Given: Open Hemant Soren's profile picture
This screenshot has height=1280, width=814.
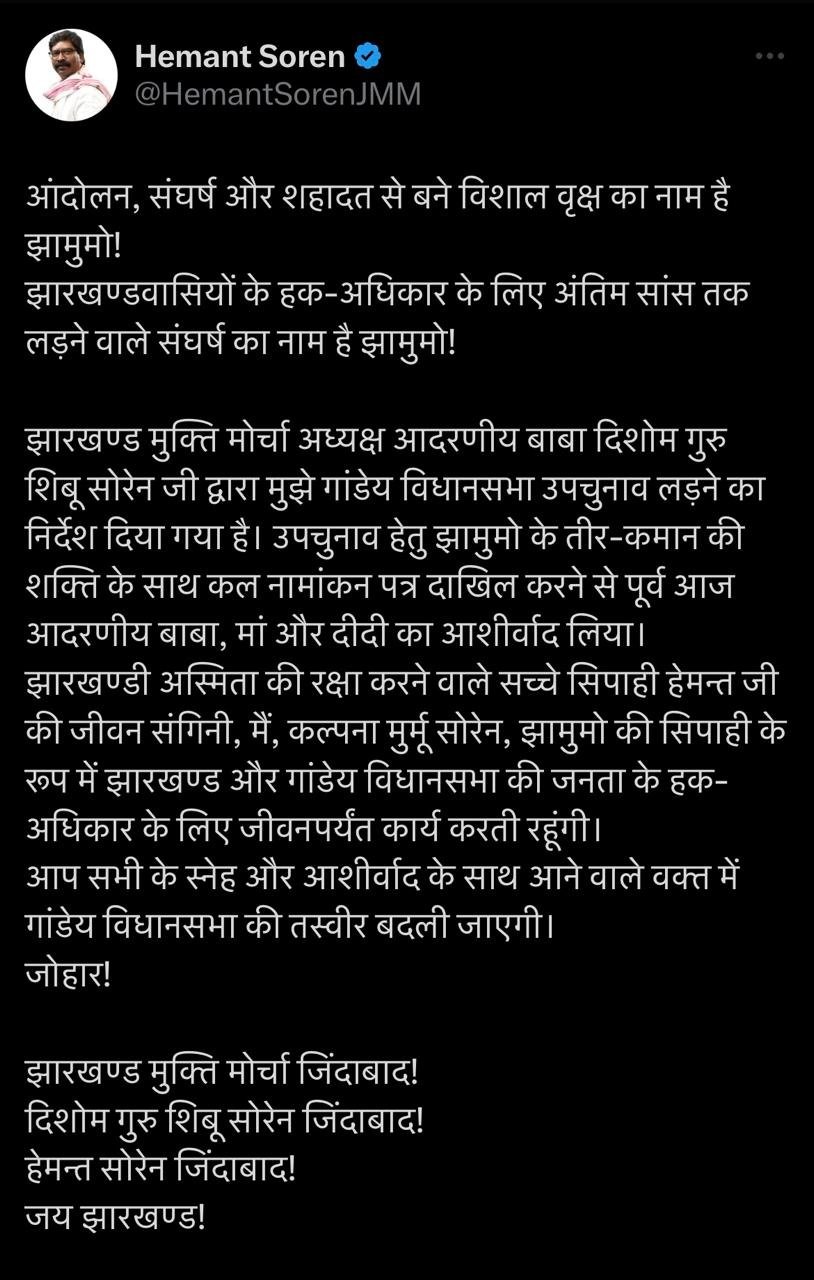Looking at the screenshot, I should point(72,76).
